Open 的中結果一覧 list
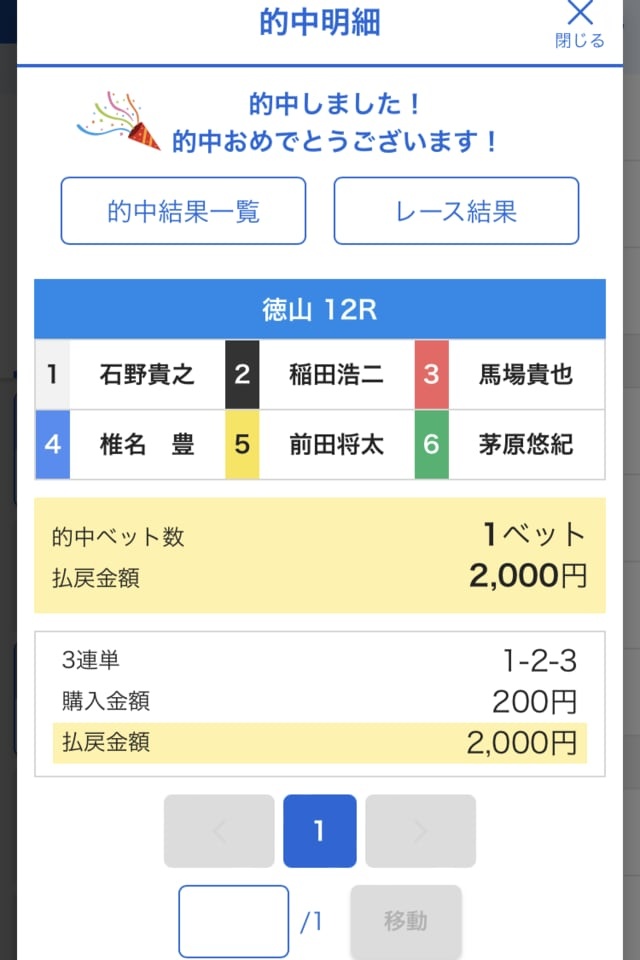 pos(183,211)
